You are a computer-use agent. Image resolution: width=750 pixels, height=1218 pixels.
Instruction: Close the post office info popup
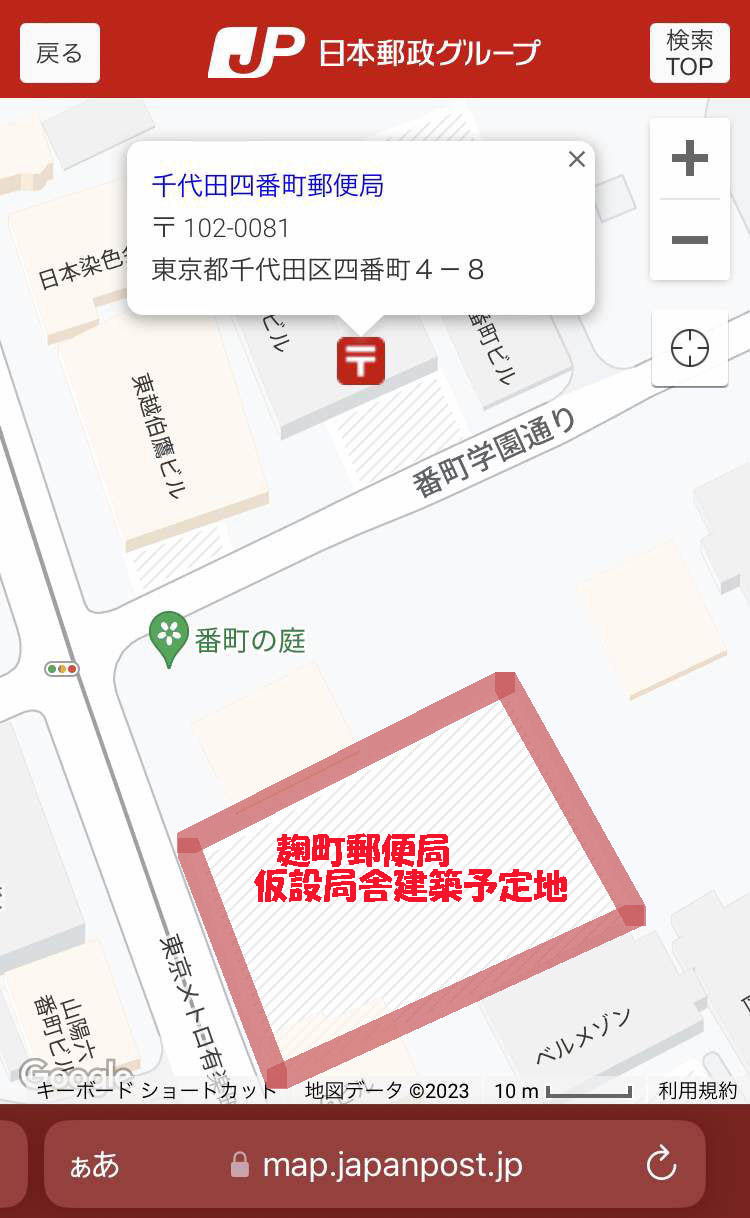click(576, 159)
